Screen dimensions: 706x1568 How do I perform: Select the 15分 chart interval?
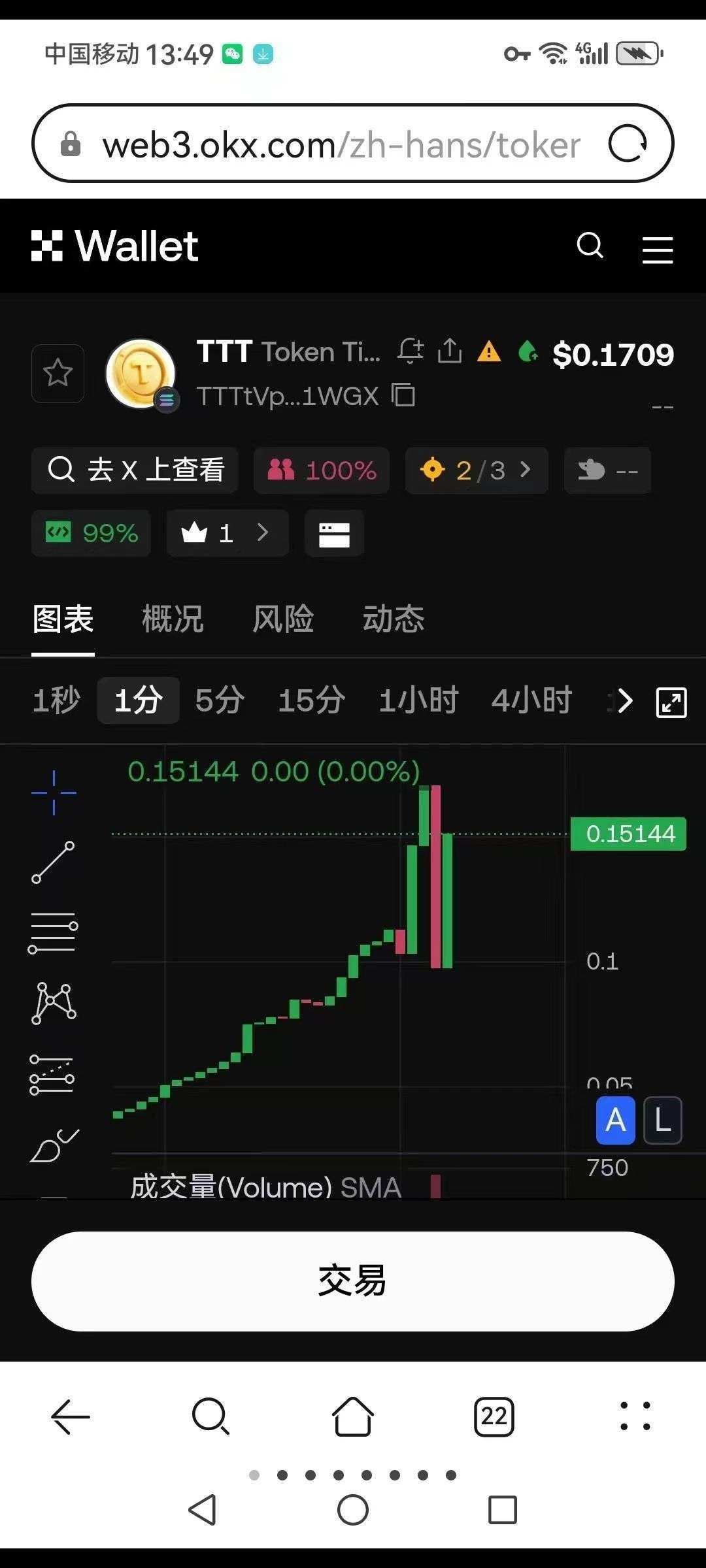312,700
